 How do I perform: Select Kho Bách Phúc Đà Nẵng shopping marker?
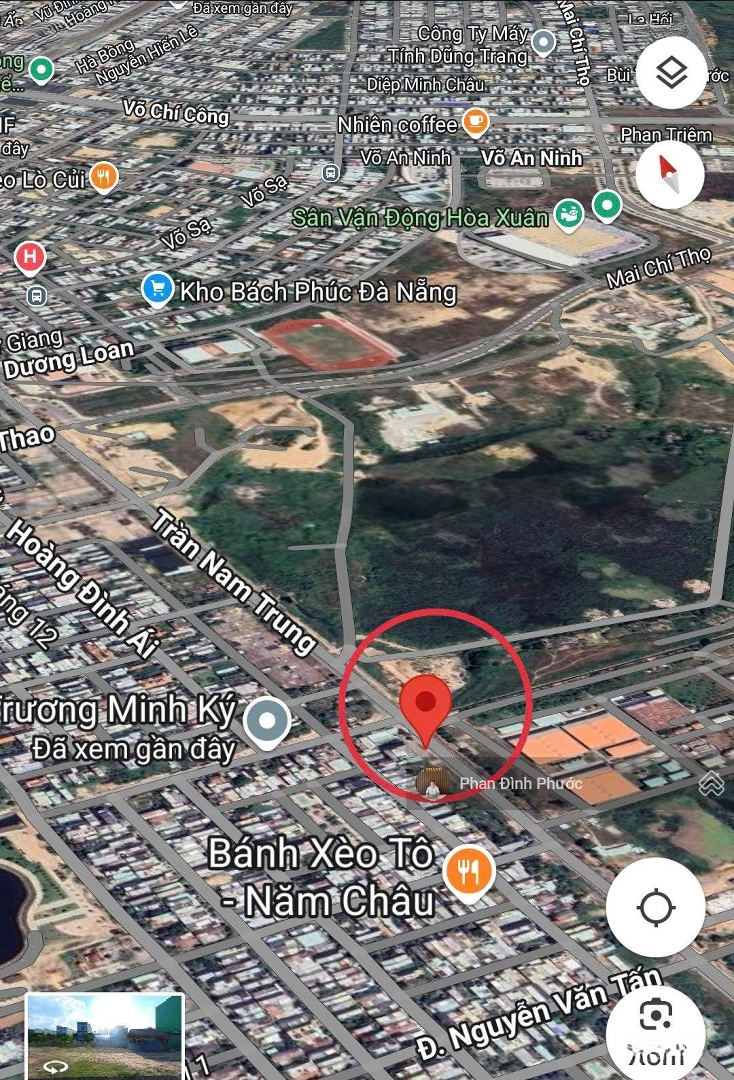157,290
